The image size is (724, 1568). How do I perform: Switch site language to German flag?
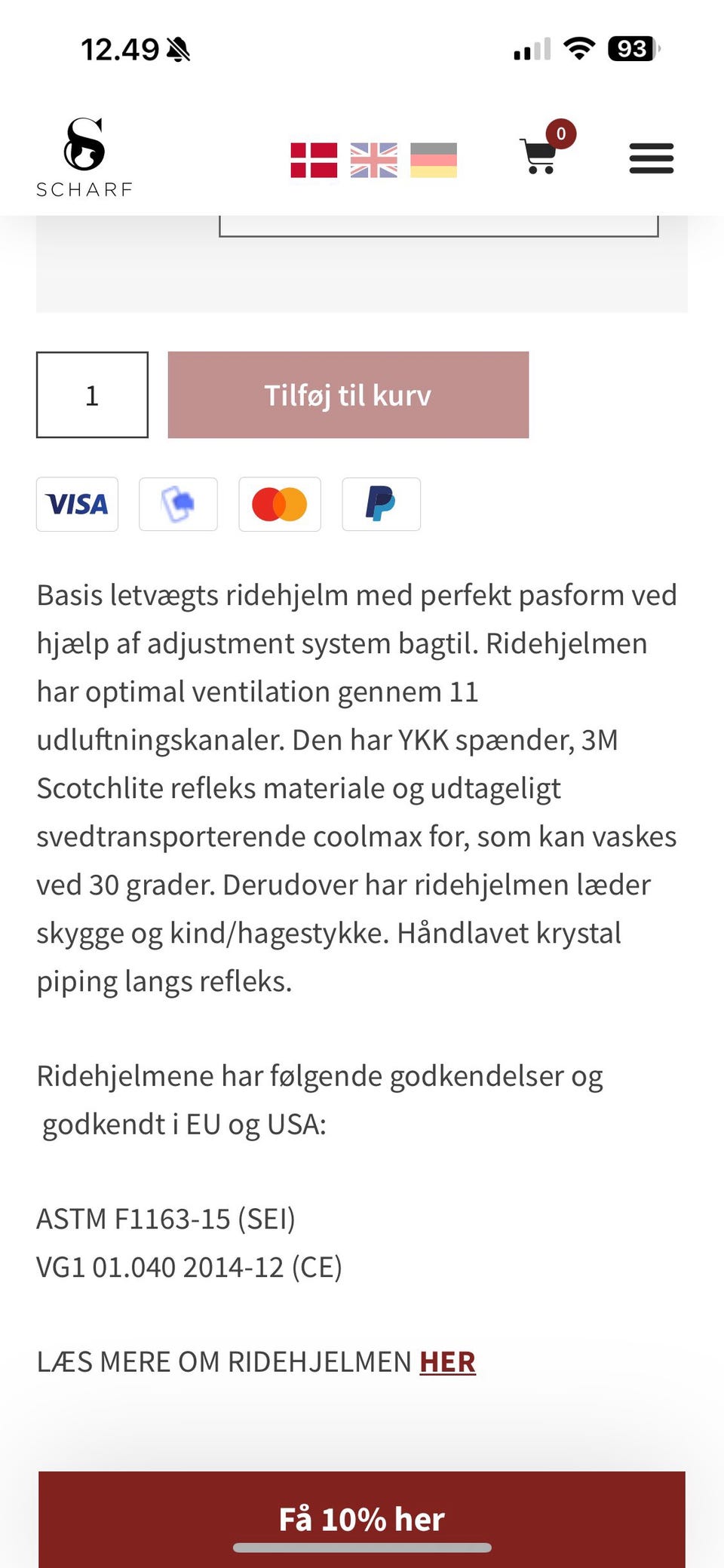point(434,158)
